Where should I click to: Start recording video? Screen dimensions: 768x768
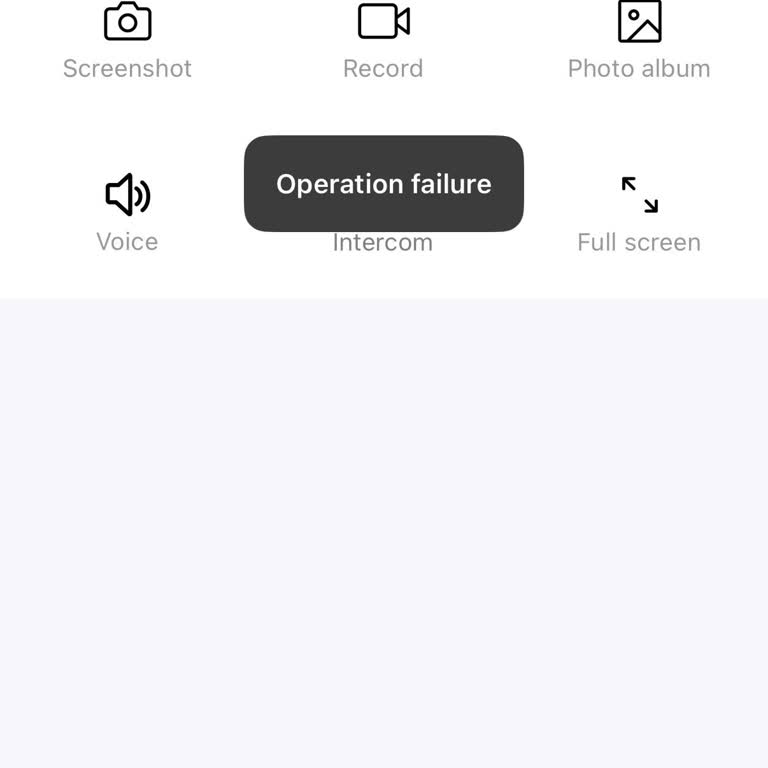tap(383, 22)
